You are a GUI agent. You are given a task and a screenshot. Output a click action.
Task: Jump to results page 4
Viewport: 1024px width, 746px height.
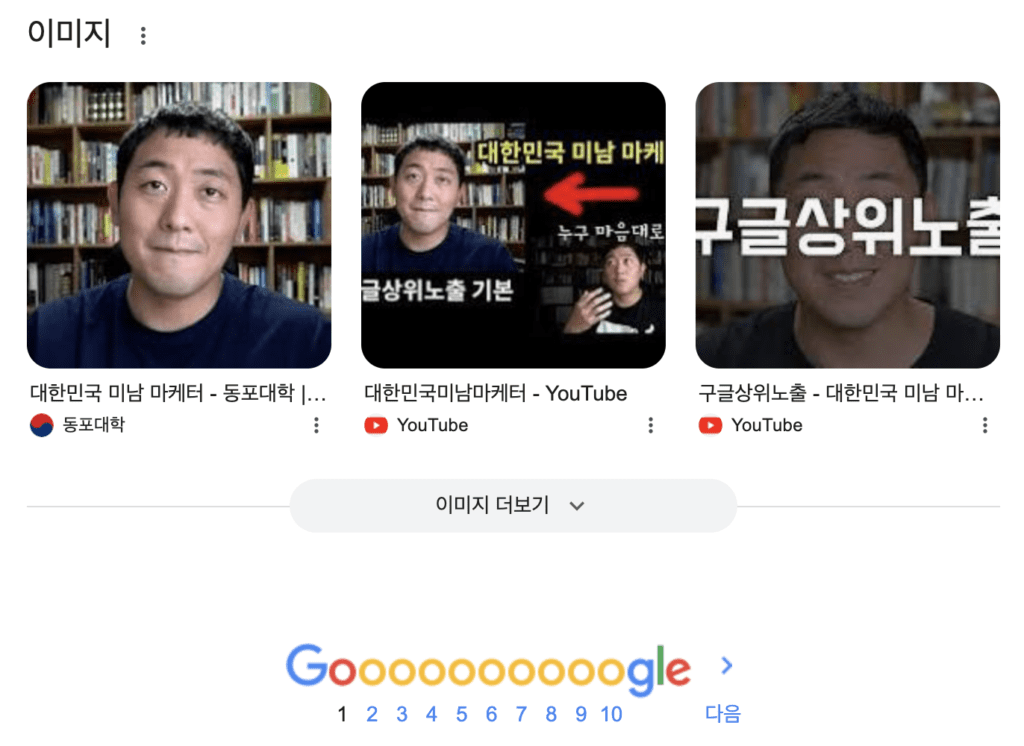click(x=431, y=714)
